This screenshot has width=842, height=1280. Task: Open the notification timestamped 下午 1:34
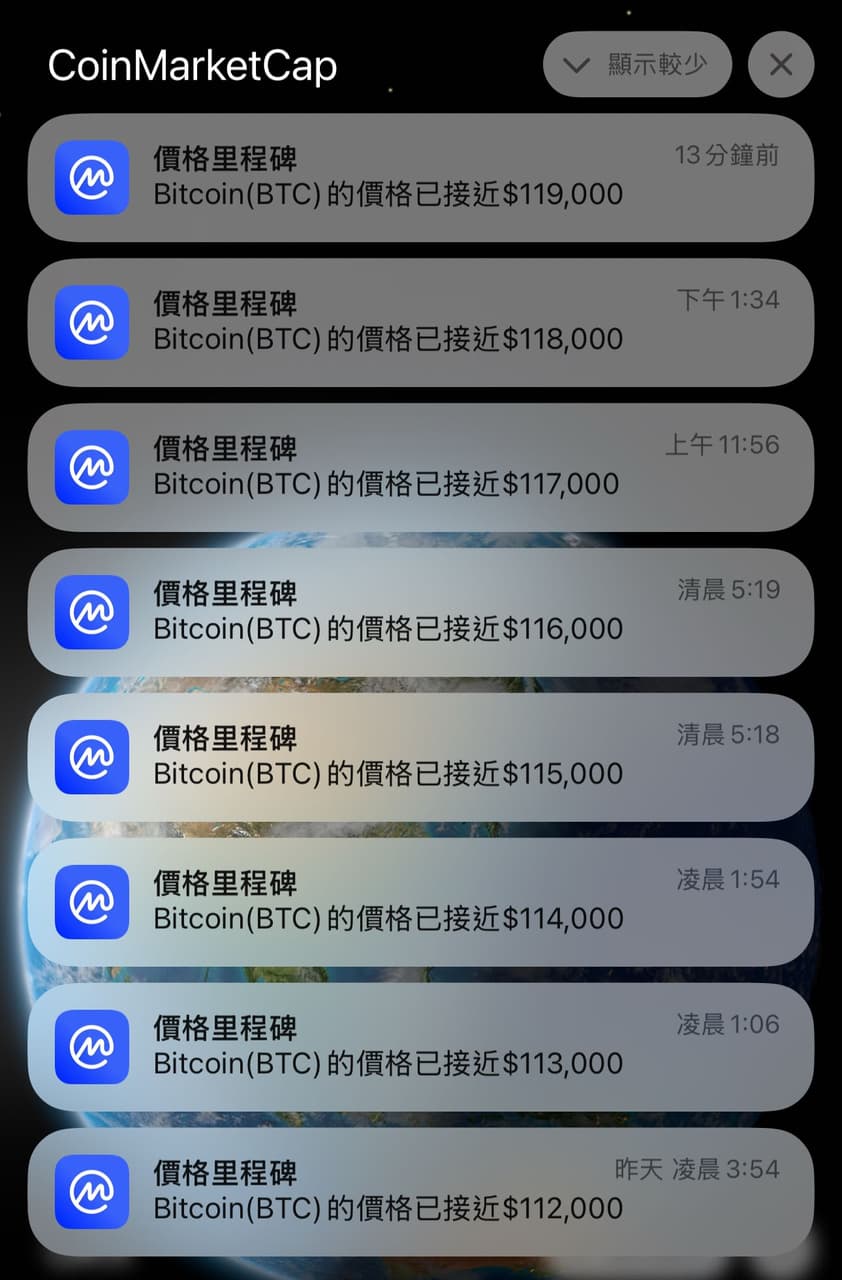click(420, 323)
